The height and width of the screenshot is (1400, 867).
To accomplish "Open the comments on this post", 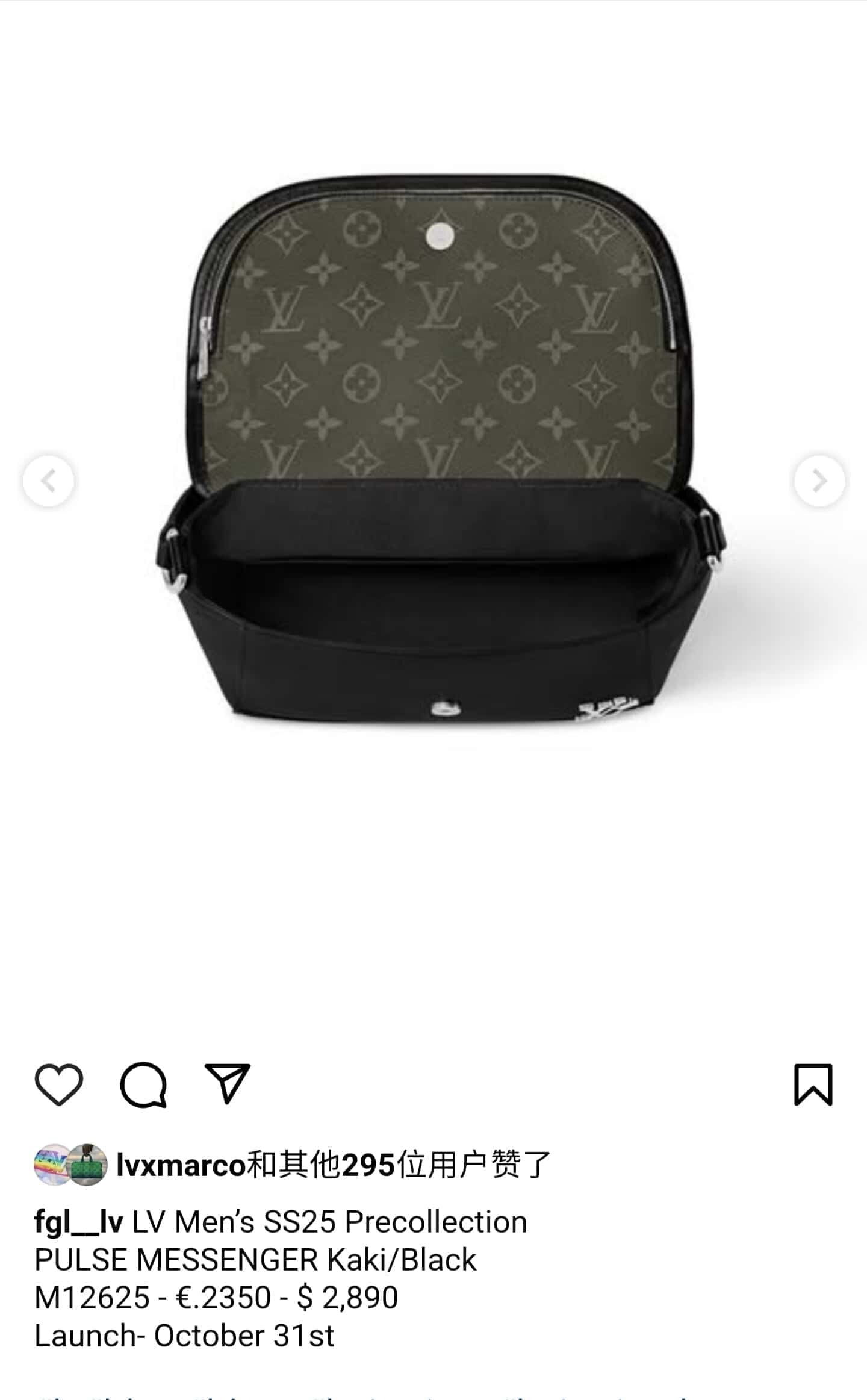I will (x=143, y=1084).
